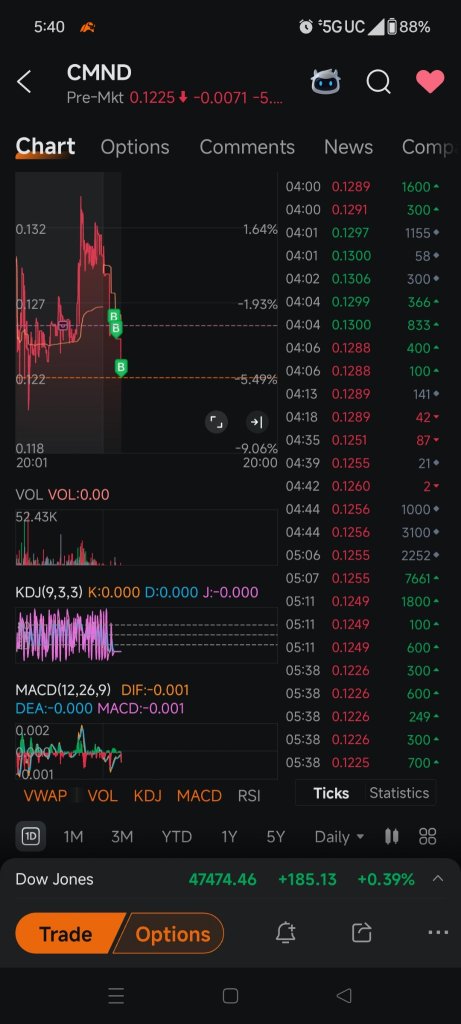Switch to the Statistics view
The image size is (461, 1024).
tap(399, 793)
